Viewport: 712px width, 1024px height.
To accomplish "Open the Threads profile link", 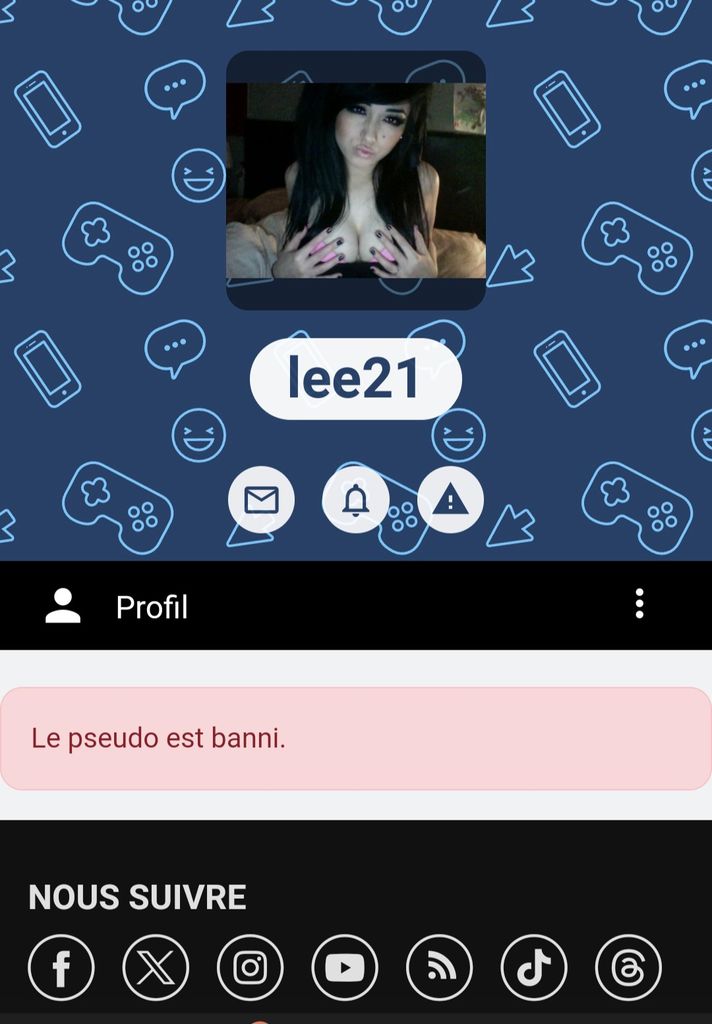I will pos(628,967).
